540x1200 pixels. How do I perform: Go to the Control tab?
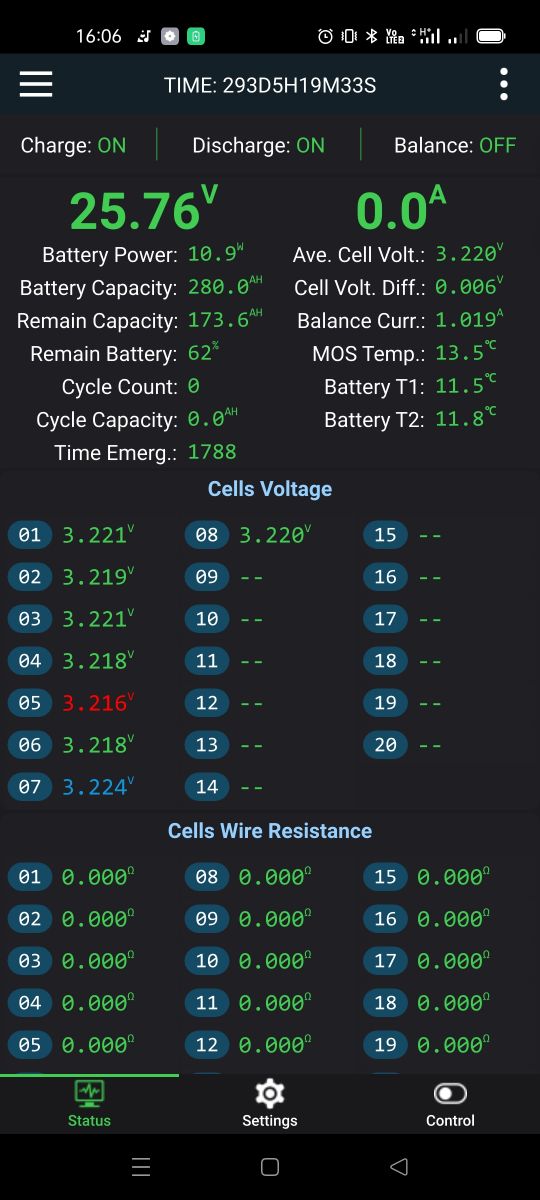coord(450,1104)
